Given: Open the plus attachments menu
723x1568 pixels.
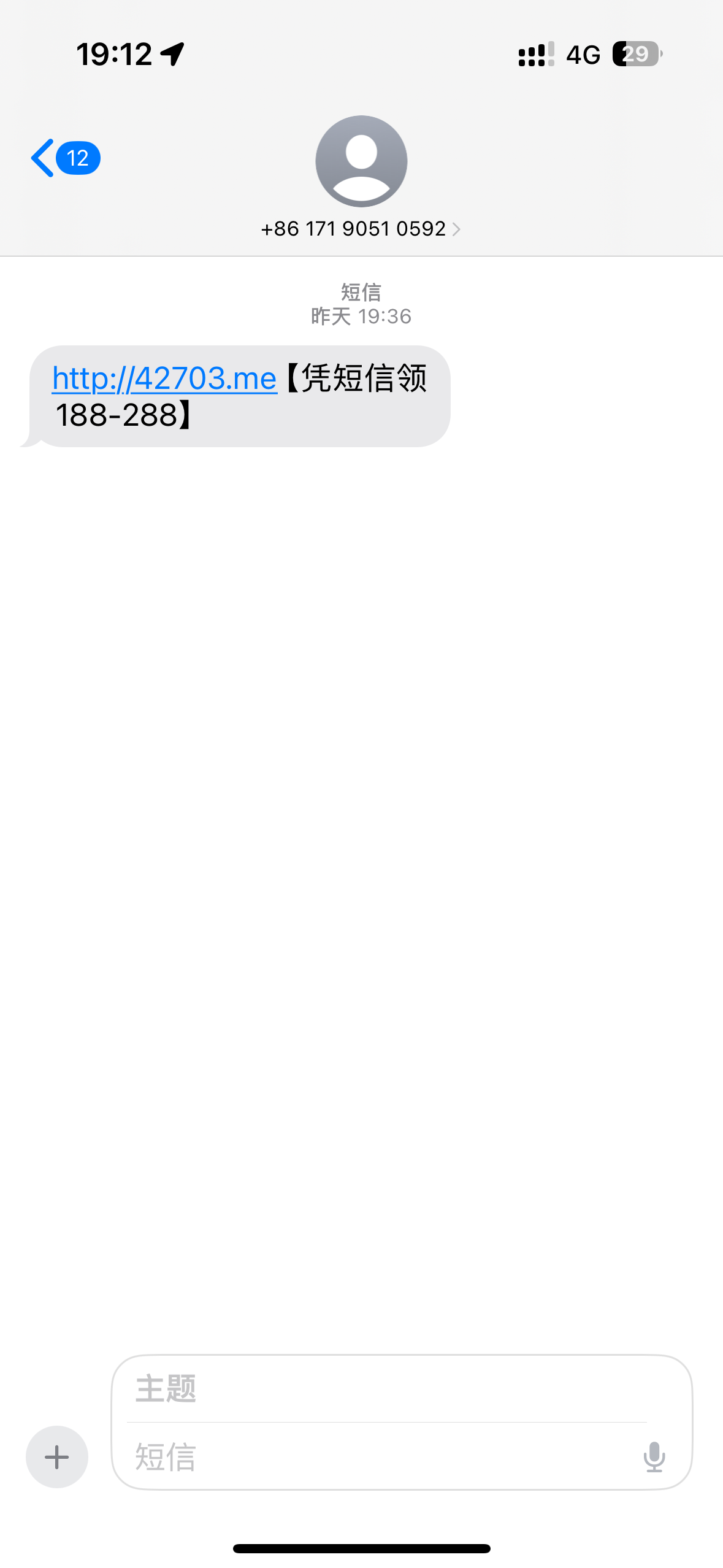Looking at the screenshot, I should click(57, 1456).
